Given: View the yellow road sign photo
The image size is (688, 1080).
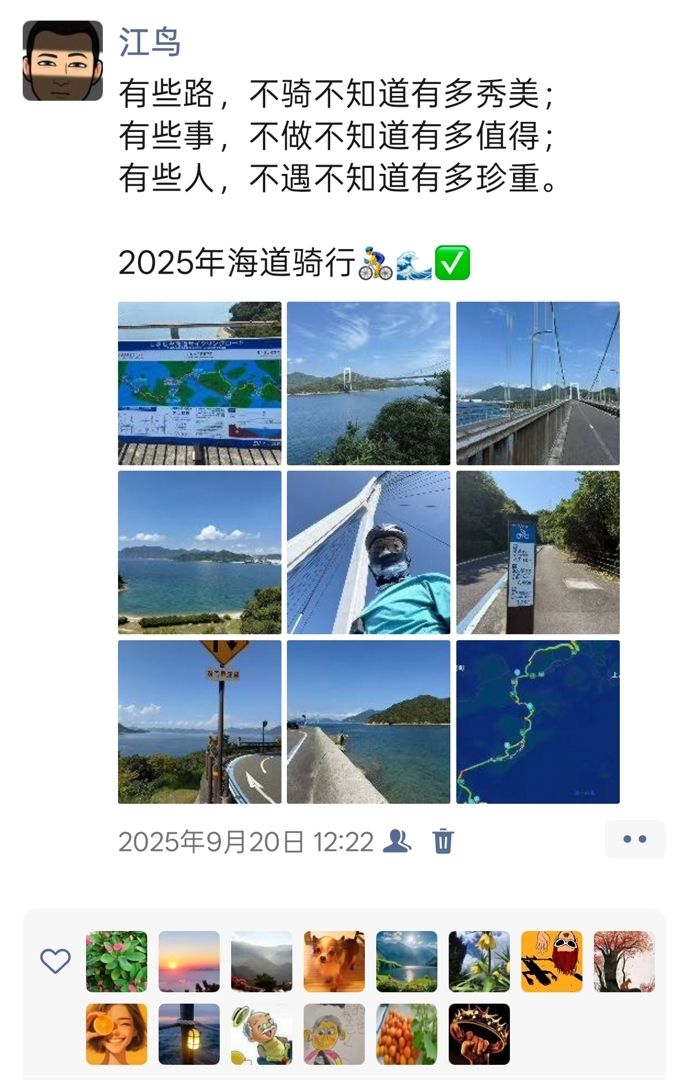Looking at the screenshot, I should point(200,721).
